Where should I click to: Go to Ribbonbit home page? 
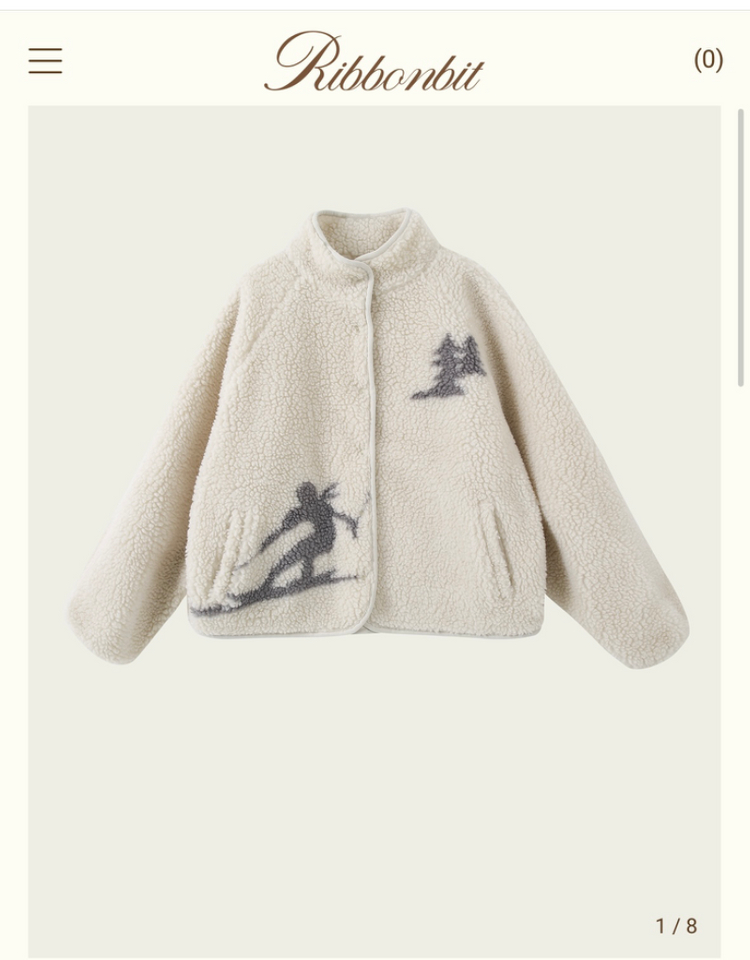374,62
